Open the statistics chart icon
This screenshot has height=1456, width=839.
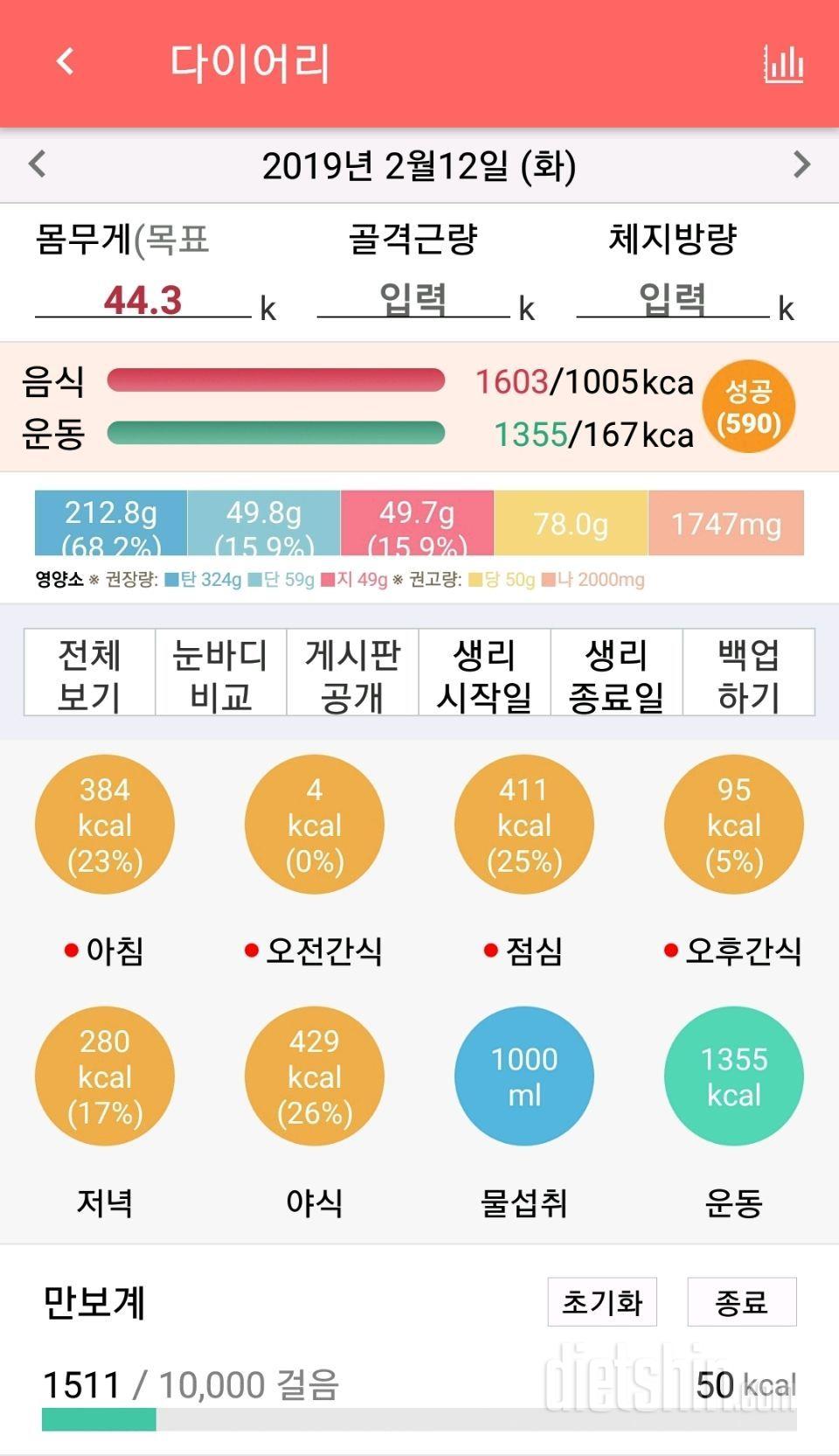(x=783, y=64)
